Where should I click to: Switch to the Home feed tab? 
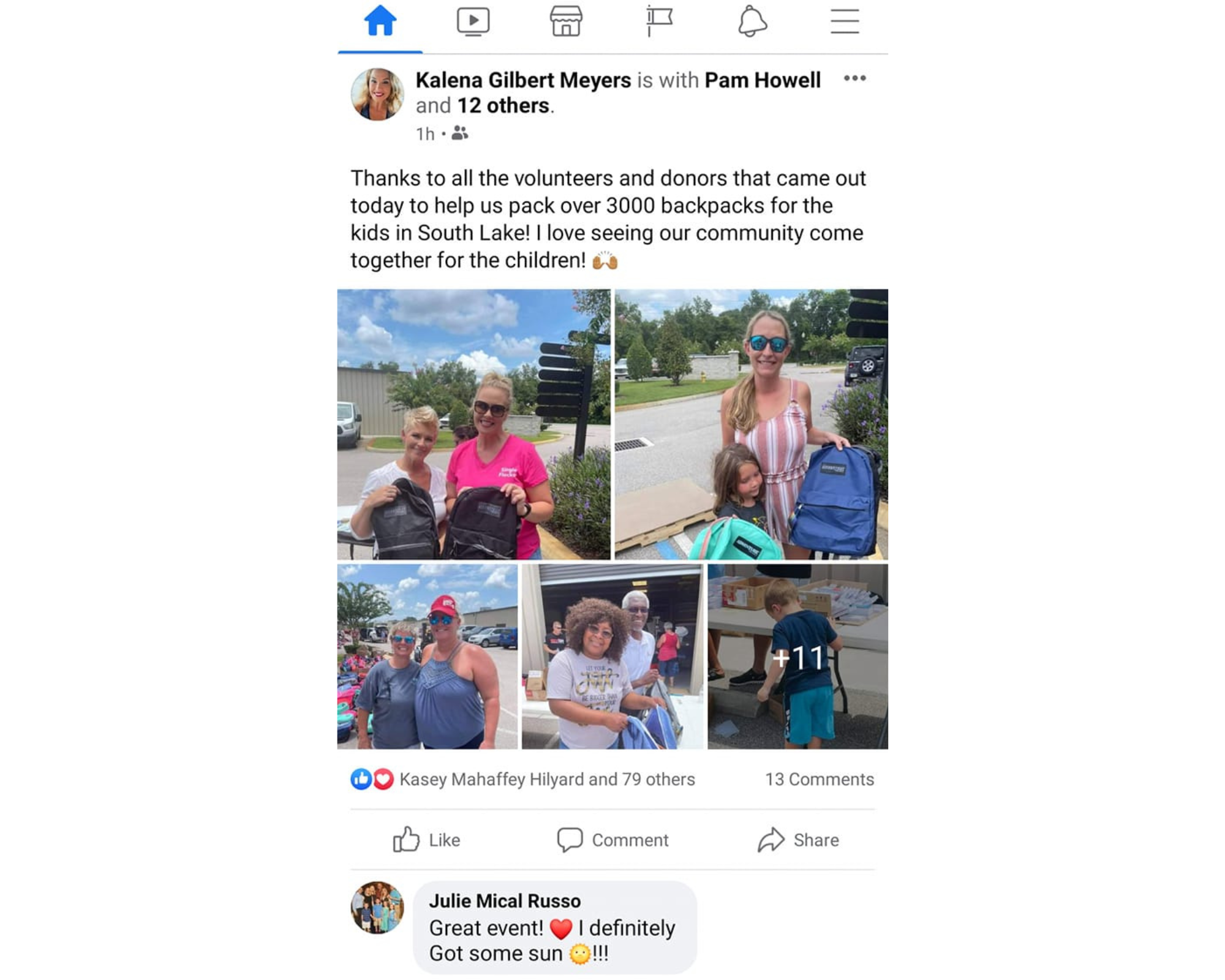click(x=380, y=22)
